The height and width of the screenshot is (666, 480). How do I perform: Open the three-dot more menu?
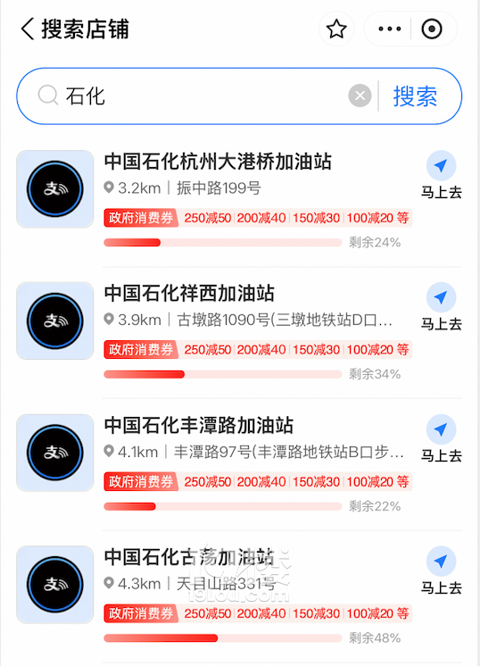click(390, 29)
